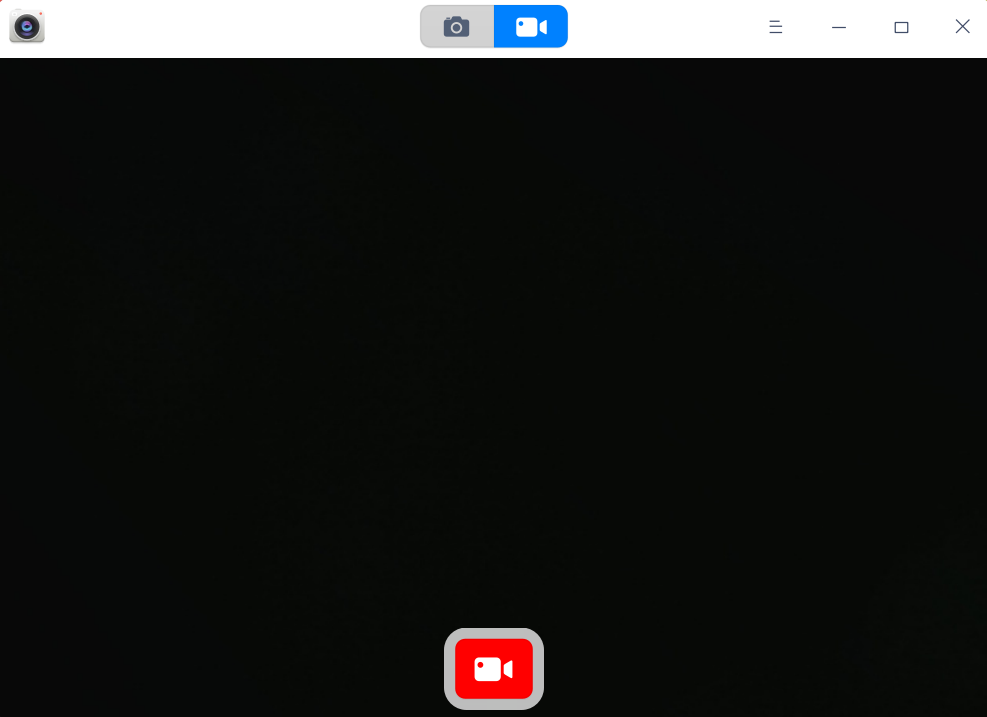This screenshot has height=717, width=987.
Task: Minimize the camera window
Action: [x=839, y=27]
